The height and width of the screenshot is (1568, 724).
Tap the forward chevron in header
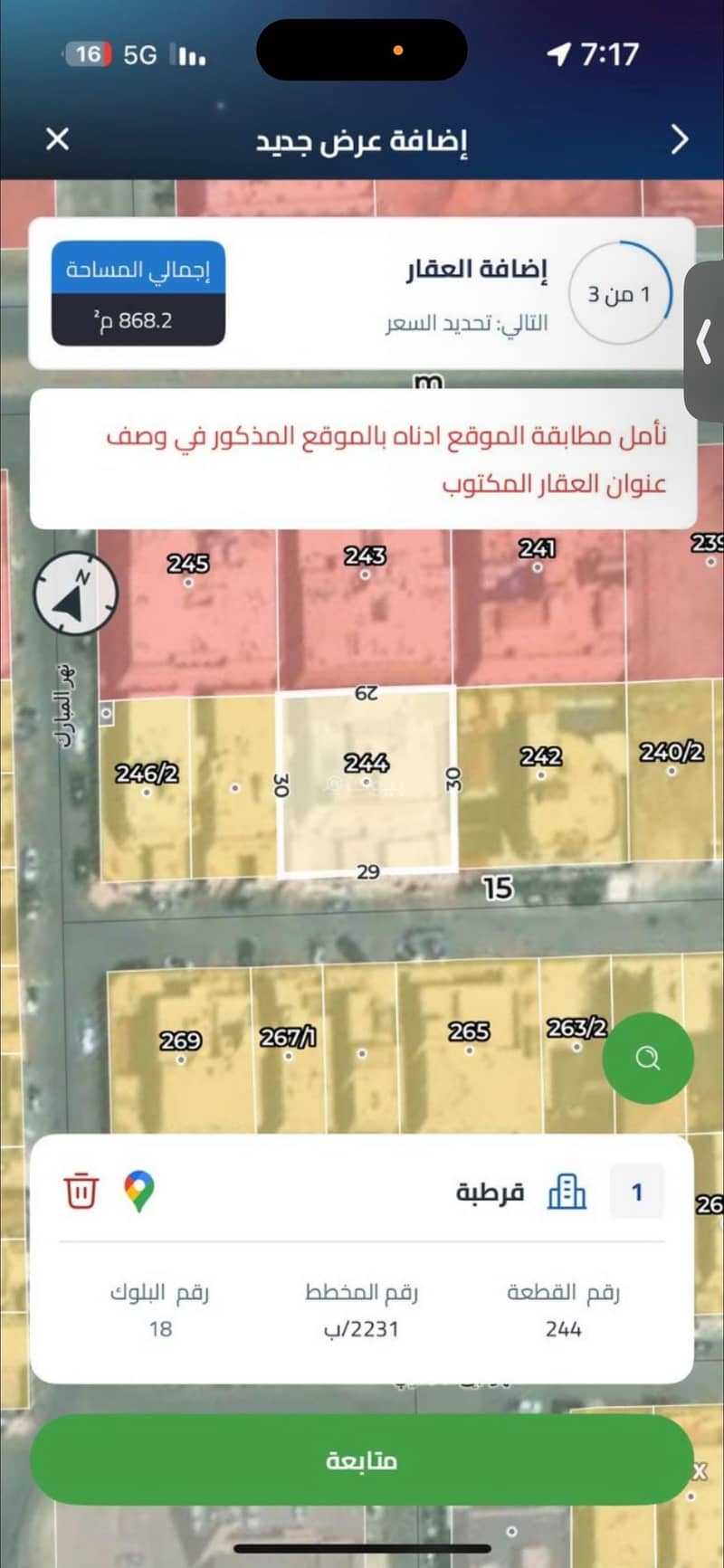[x=680, y=139]
